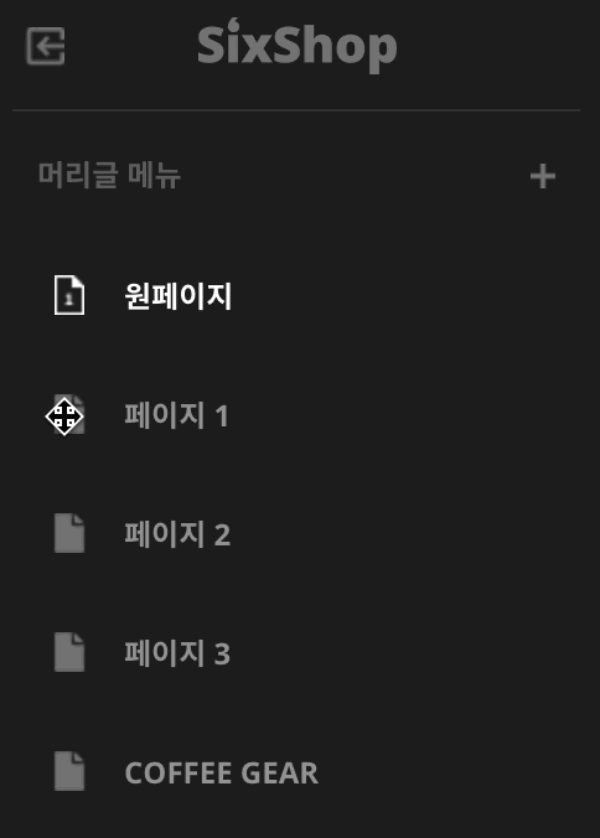Tap the exit arrow icon beside SixShop
The height and width of the screenshot is (838, 600).
[x=46, y=47]
